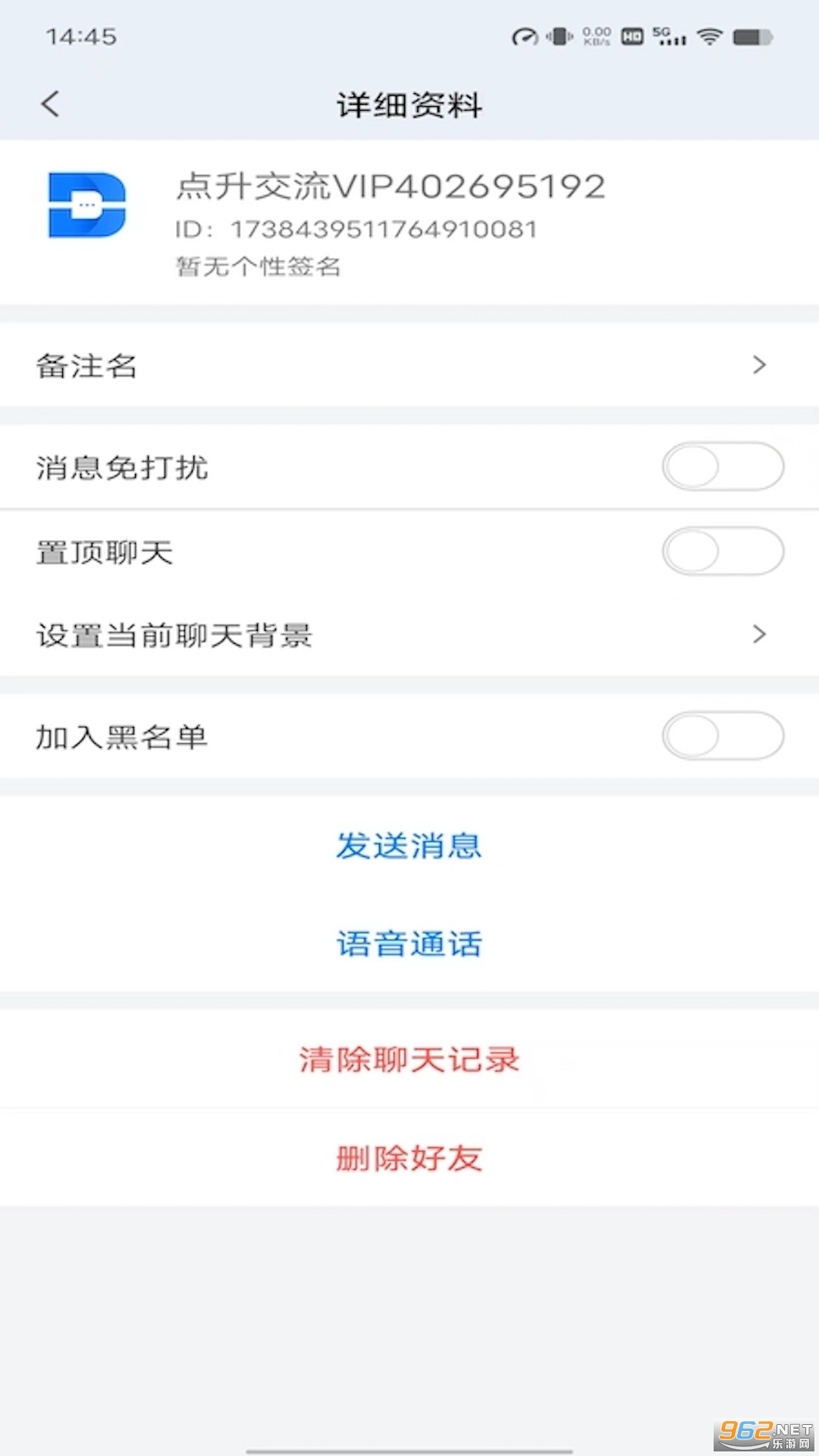Turn on the 消息免打扰 switch
The image size is (819, 1456).
[723, 466]
